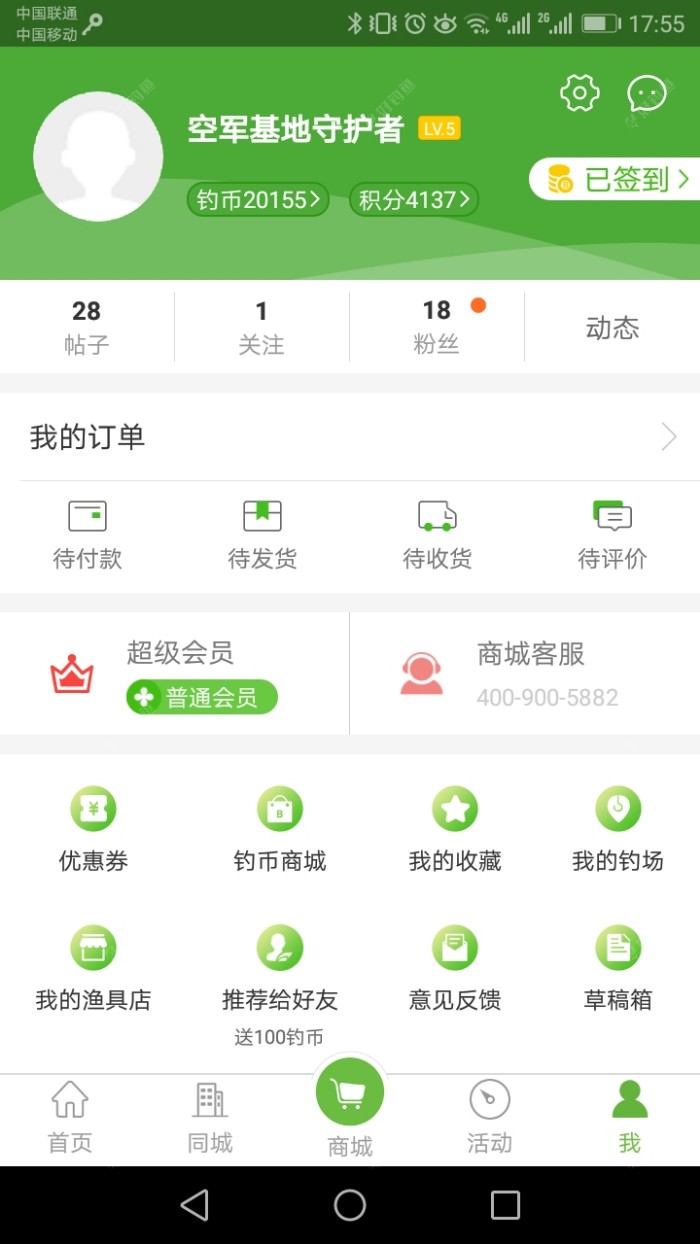Viewport: 700px width, 1244px height.
Task: Show 待付款 pending payment orders
Action: (87, 536)
